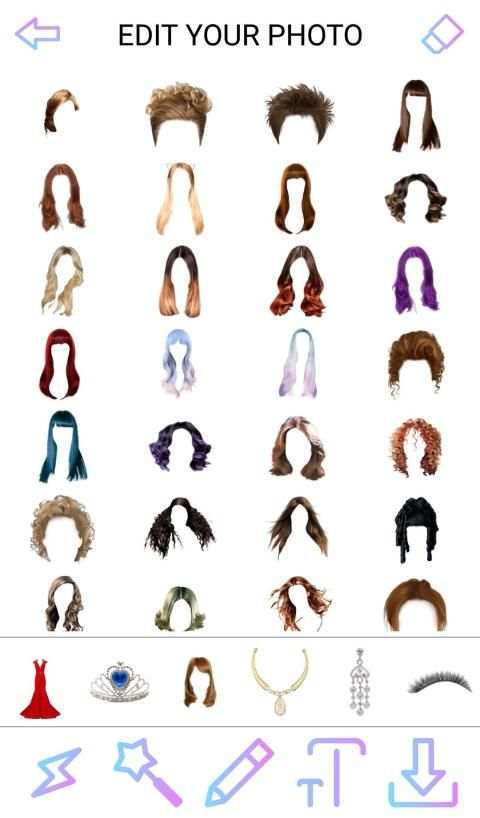Open the pencil draw tool
480x818 pixels.
coord(239,773)
